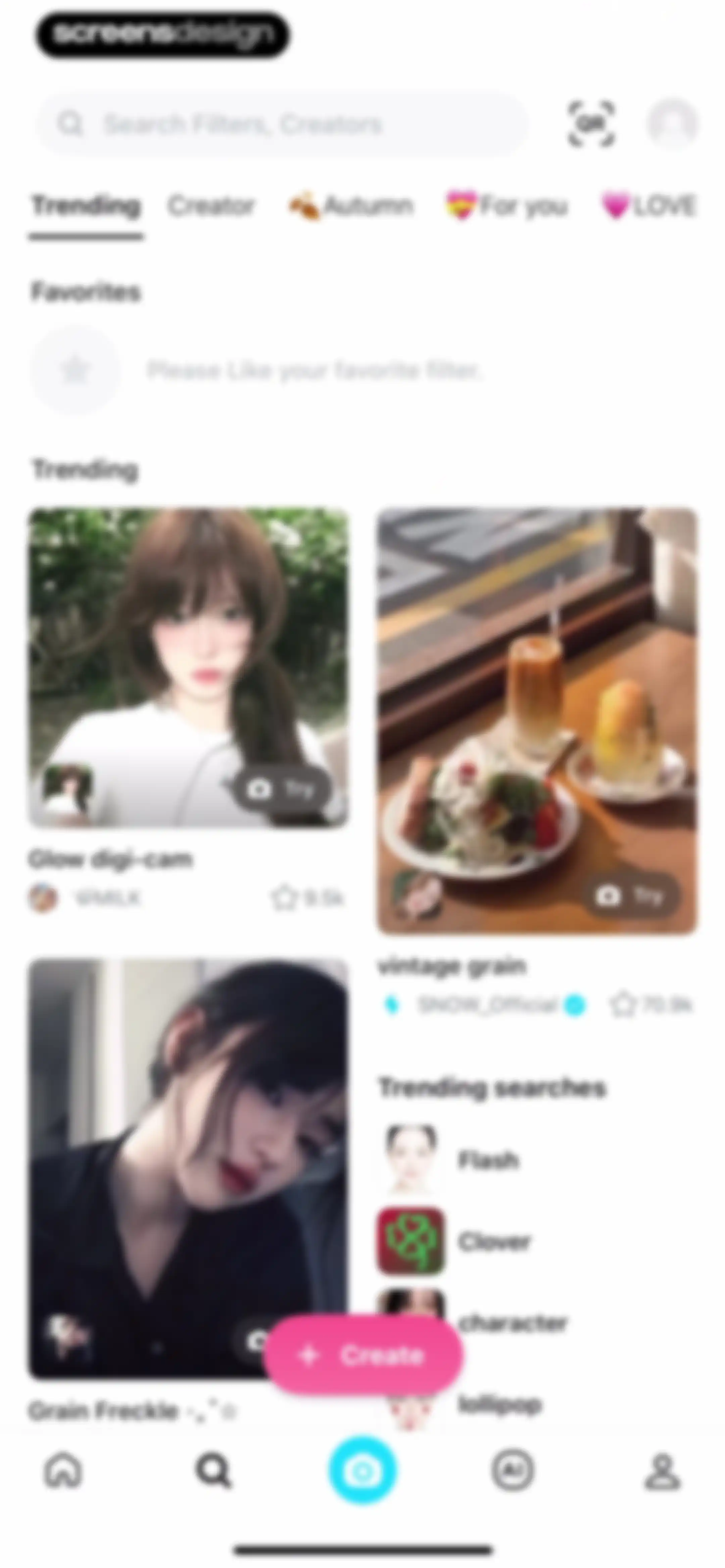Screen dimensions: 725x1568
Task: Go to the home tab
Action: tap(63, 1471)
